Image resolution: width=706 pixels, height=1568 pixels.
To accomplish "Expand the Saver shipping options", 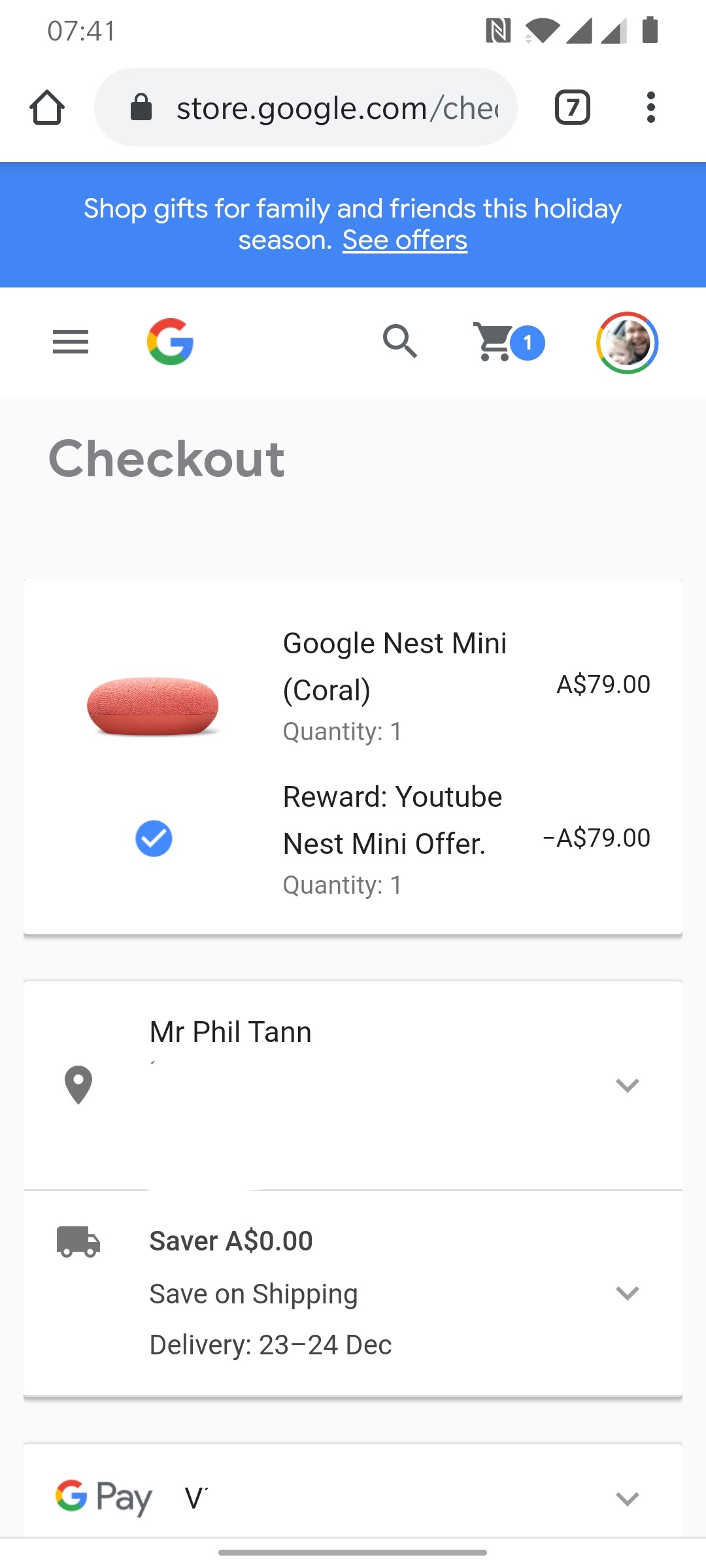I will click(x=353, y=1293).
